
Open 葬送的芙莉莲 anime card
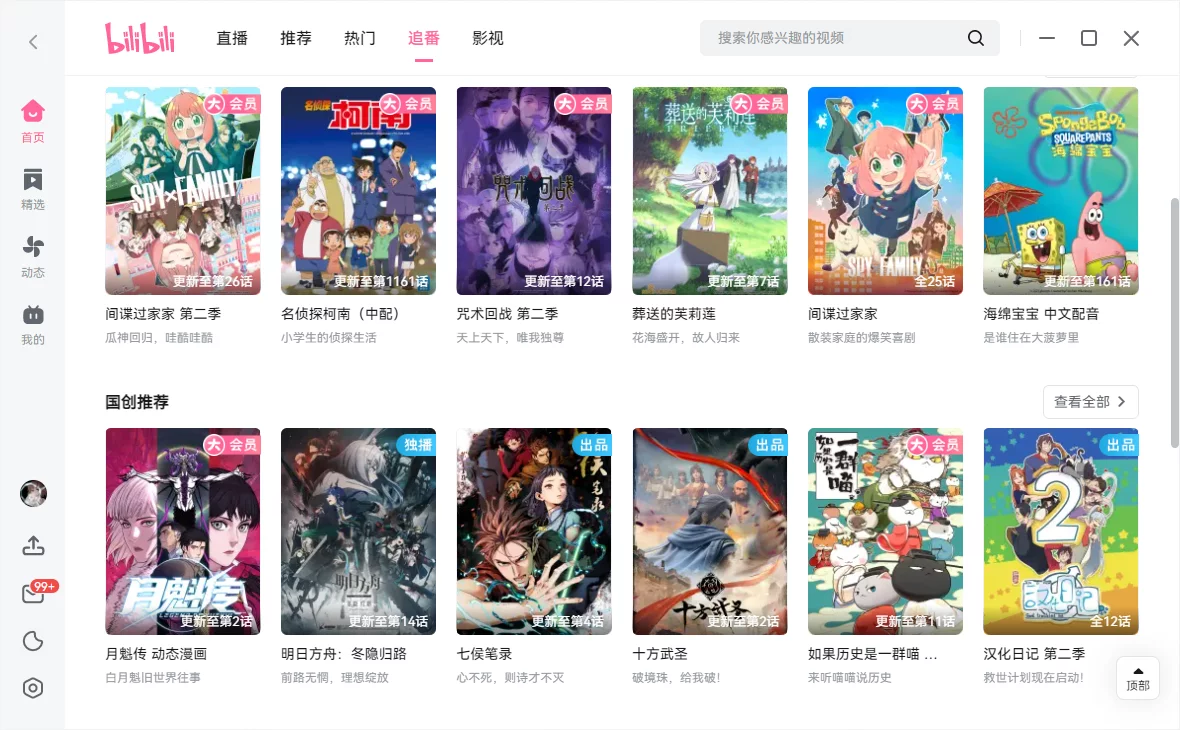click(x=710, y=191)
